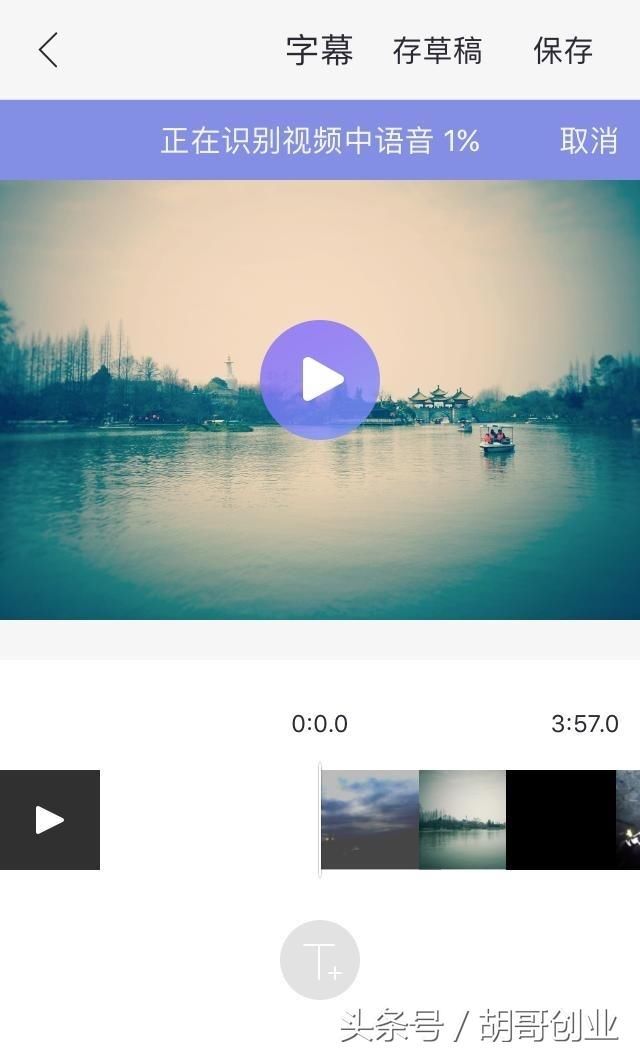
Task: Play the video in the preview
Action: (320, 380)
